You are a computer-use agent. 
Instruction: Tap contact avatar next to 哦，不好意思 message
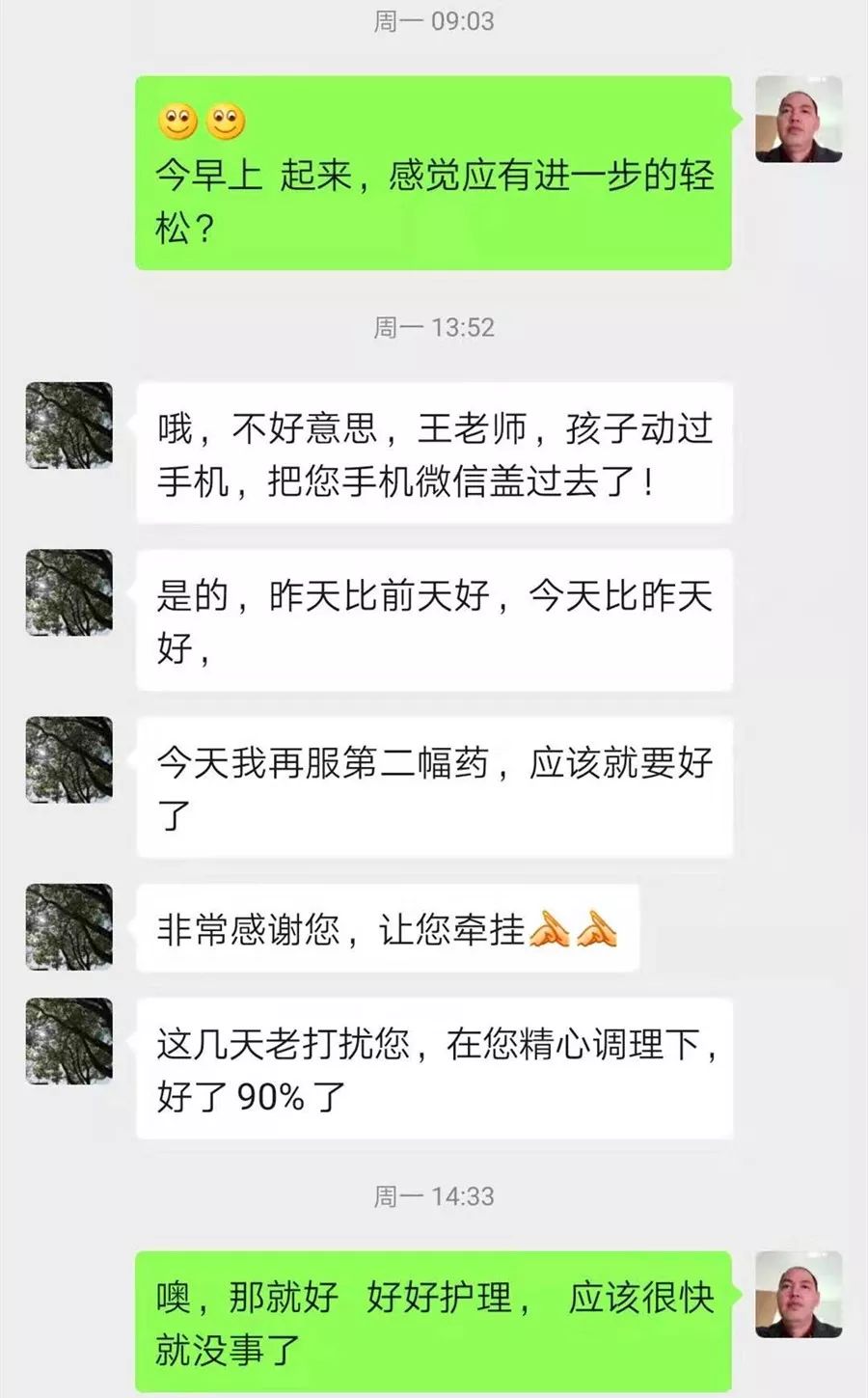pyautogui.click(x=68, y=425)
